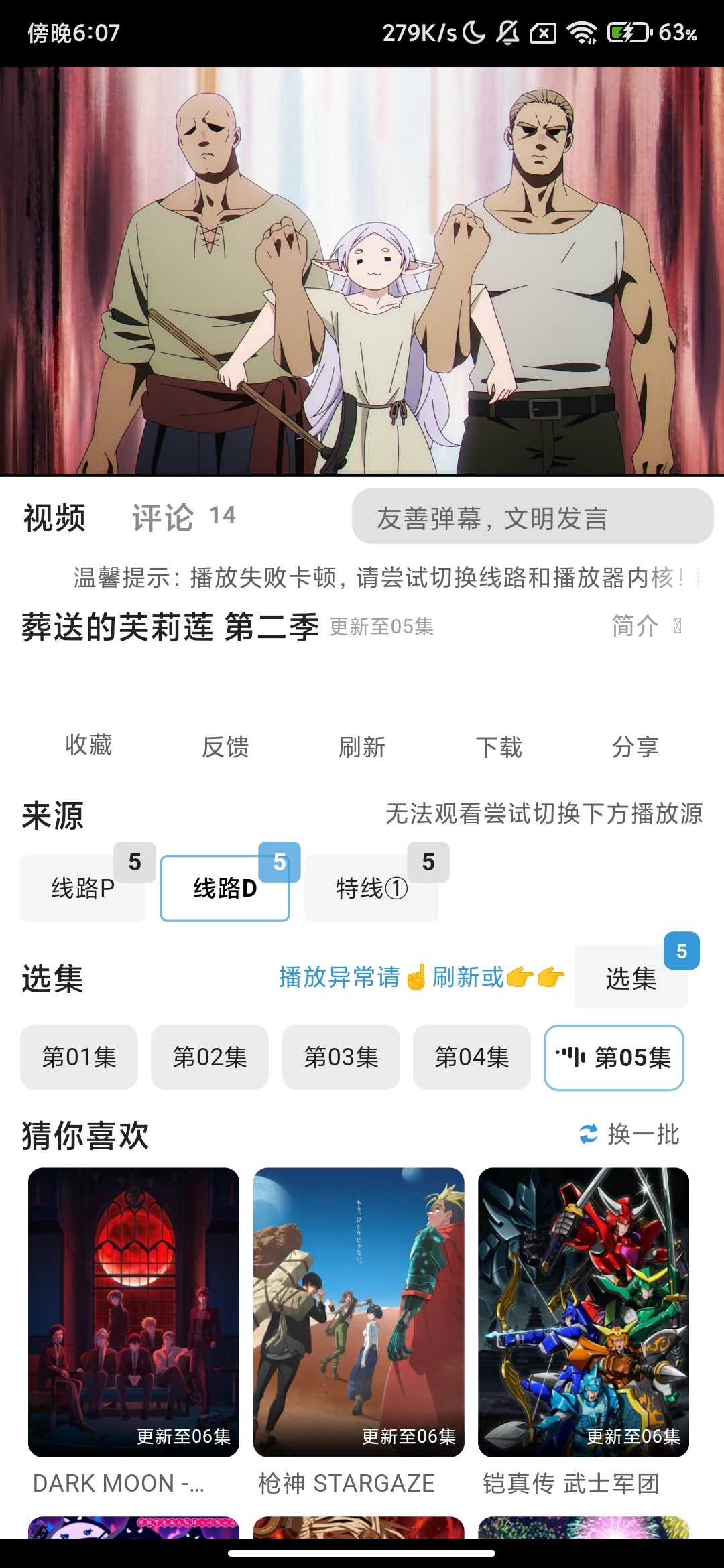Refresh playback using 刷新

pyautogui.click(x=363, y=746)
